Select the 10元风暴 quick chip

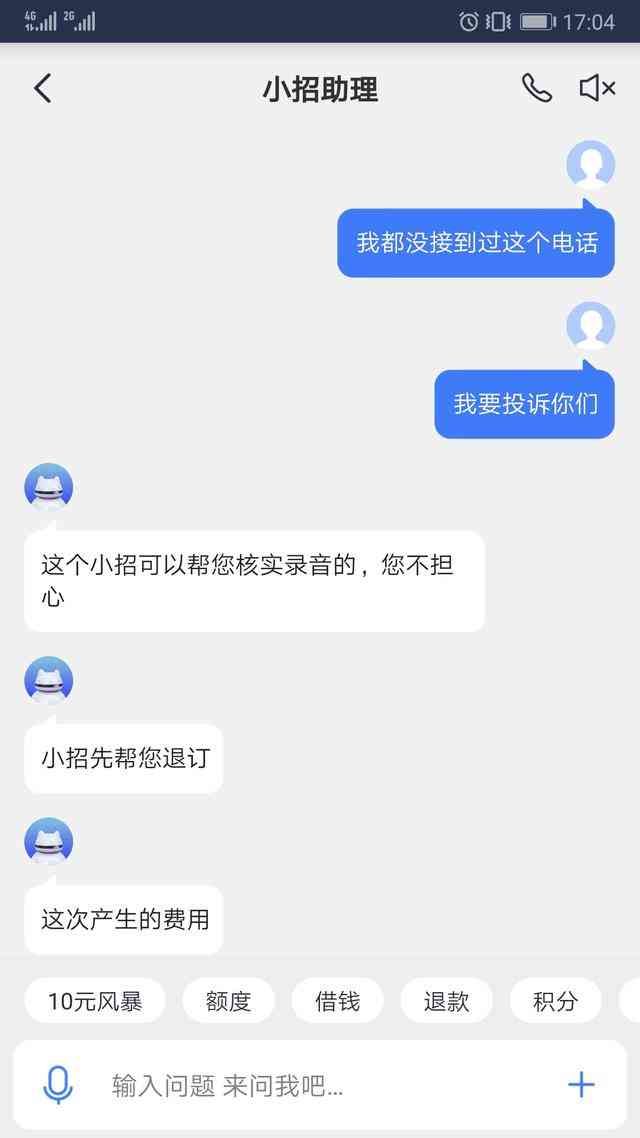95,1001
